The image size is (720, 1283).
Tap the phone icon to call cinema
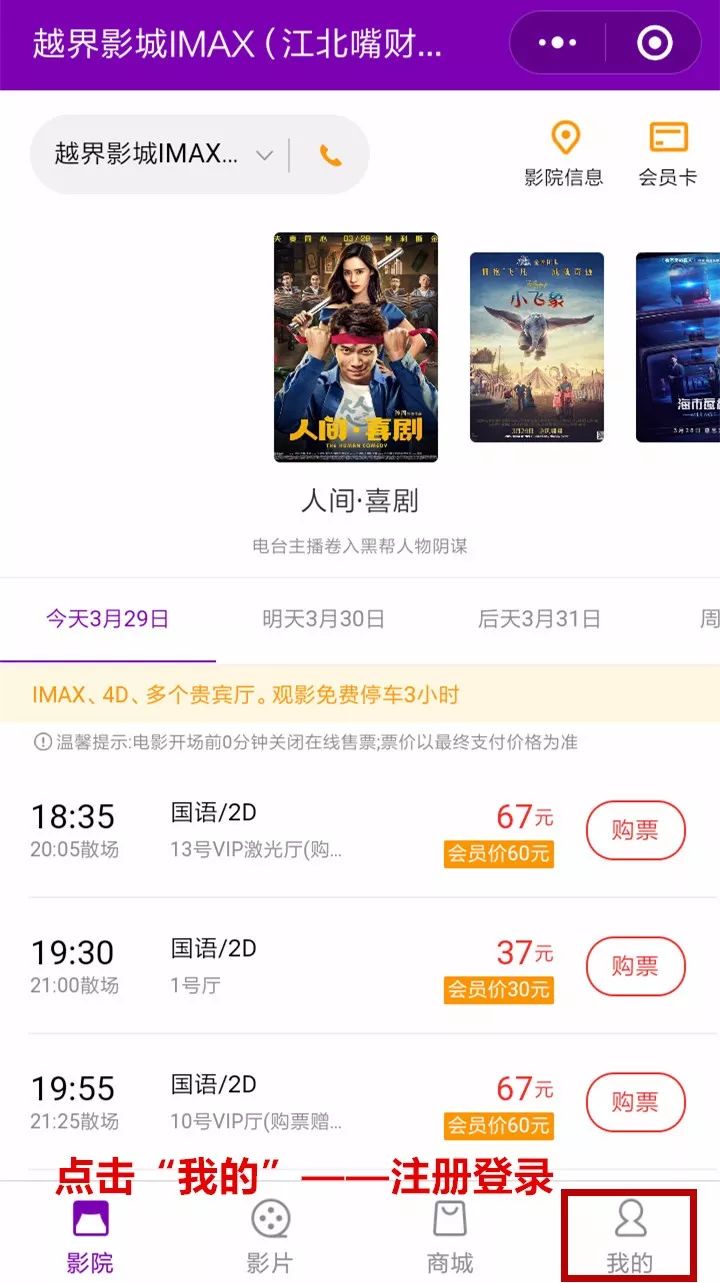[x=330, y=155]
